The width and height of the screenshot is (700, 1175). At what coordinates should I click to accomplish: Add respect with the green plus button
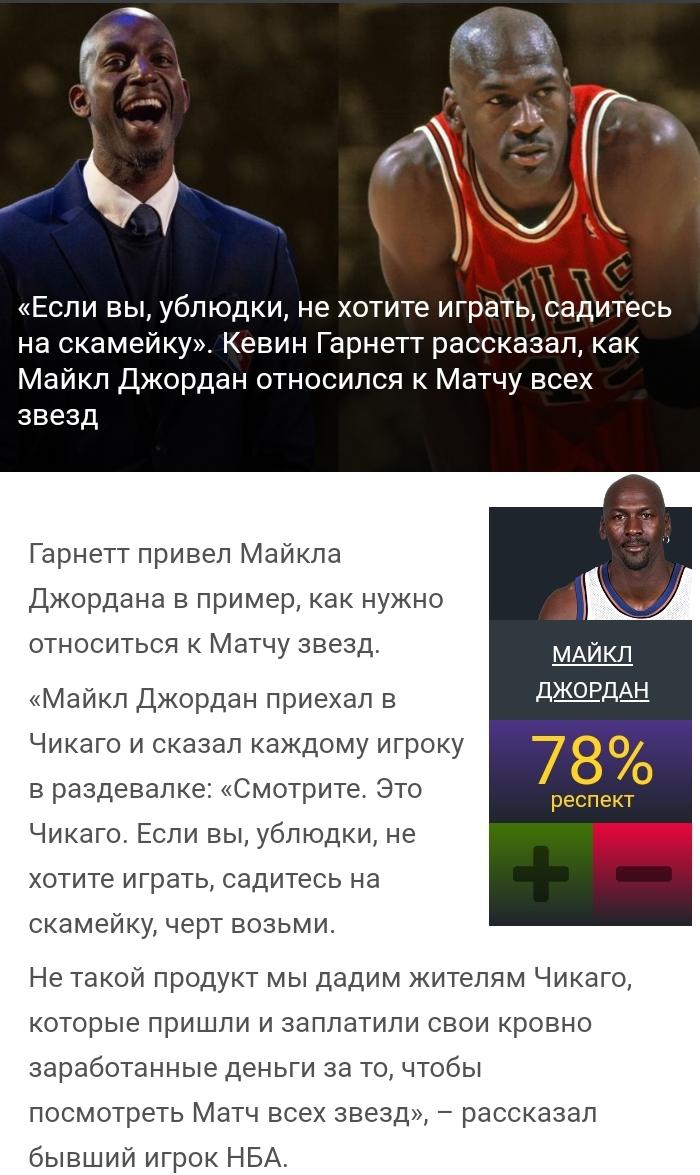(x=540, y=874)
